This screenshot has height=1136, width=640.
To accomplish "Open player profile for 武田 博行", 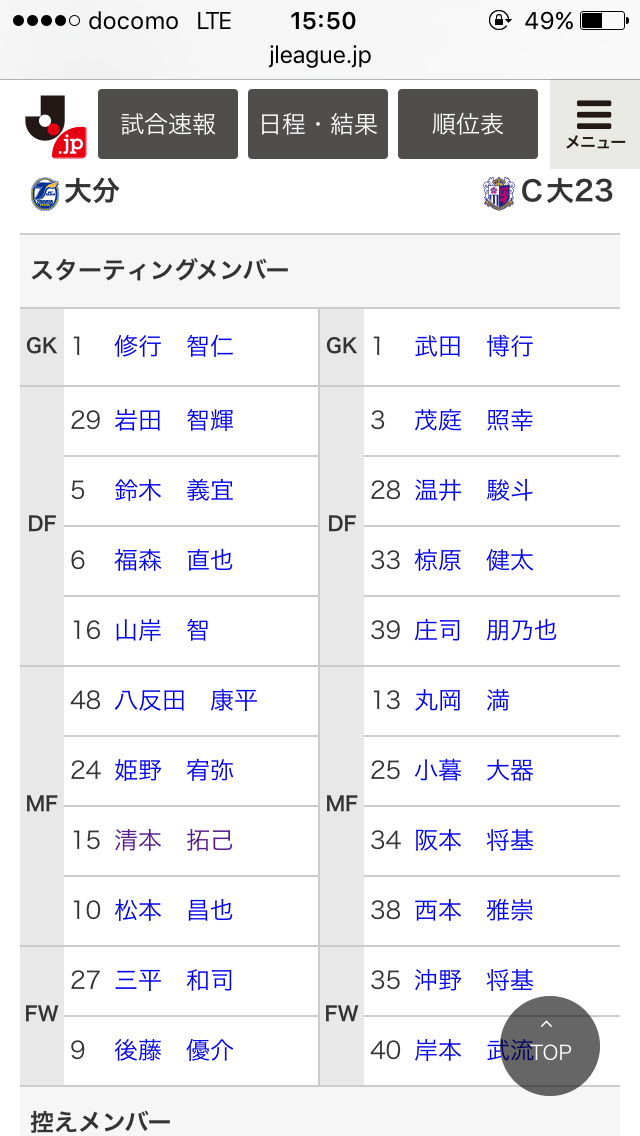I will [x=474, y=346].
